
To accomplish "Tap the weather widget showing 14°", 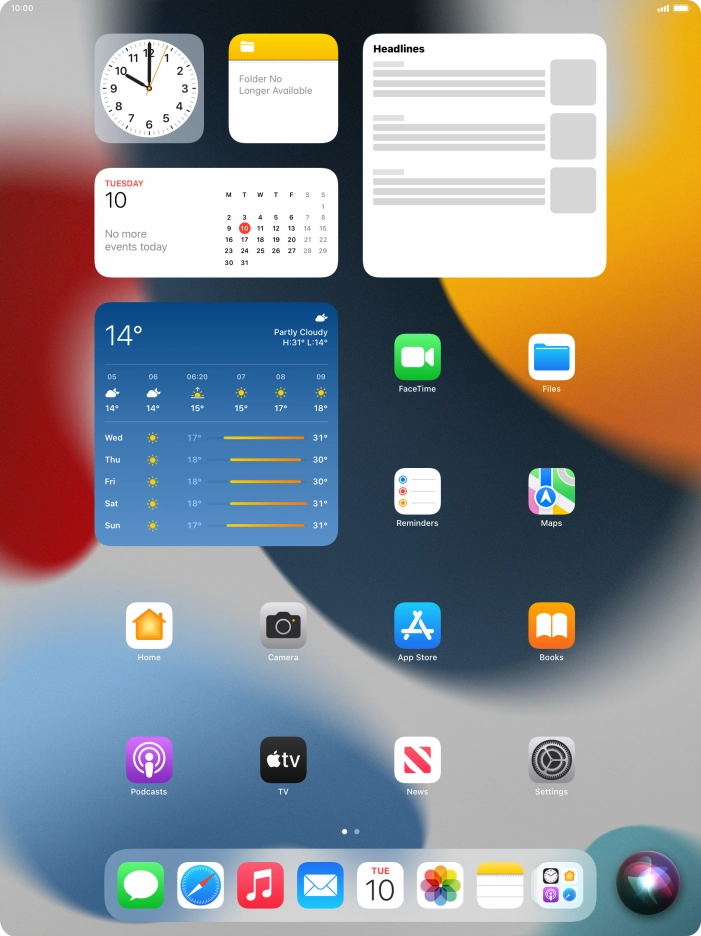I will pyautogui.click(x=216, y=424).
